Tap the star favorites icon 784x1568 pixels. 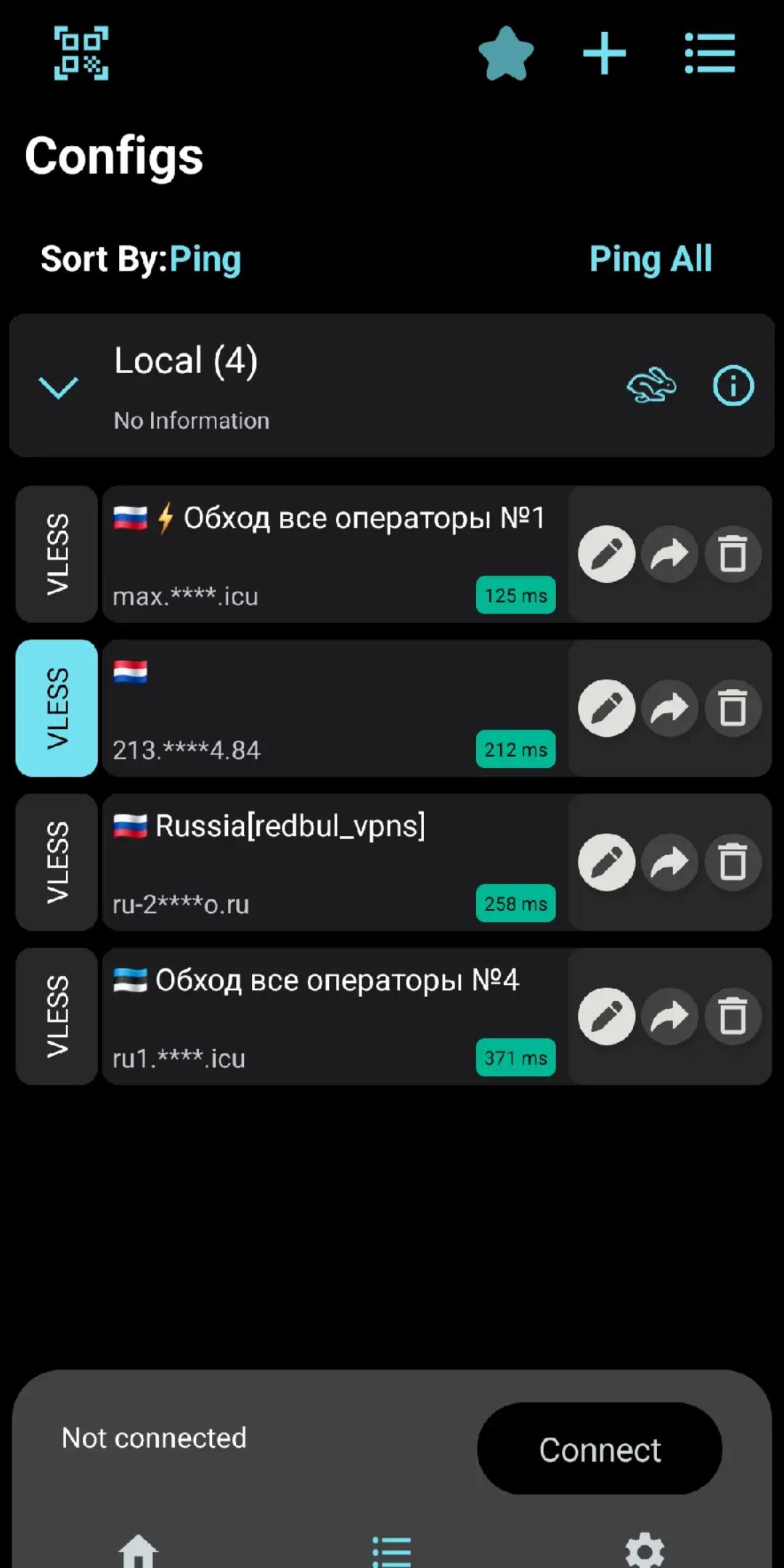(x=506, y=53)
